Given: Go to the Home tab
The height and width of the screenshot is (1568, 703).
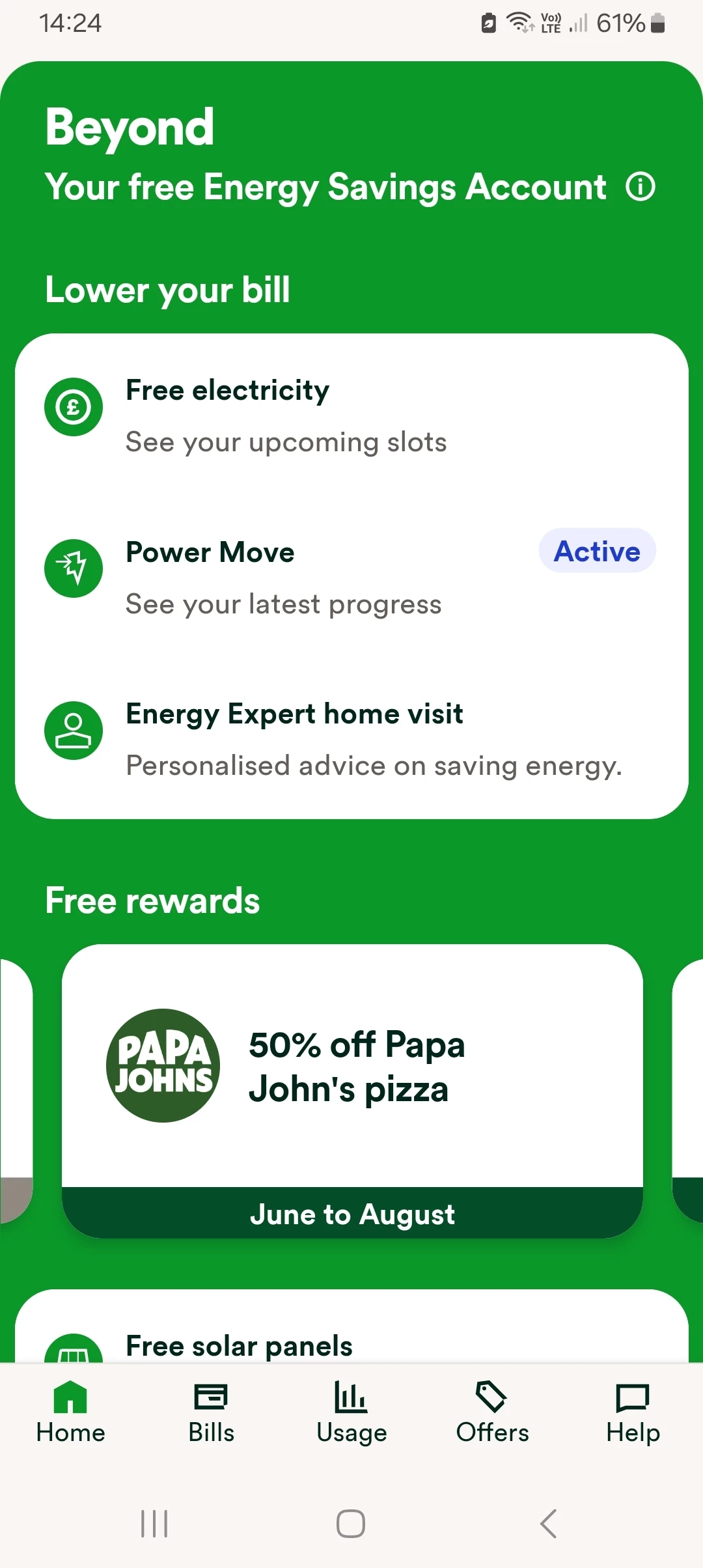Looking at the screenshot, I should [70, 1412].
